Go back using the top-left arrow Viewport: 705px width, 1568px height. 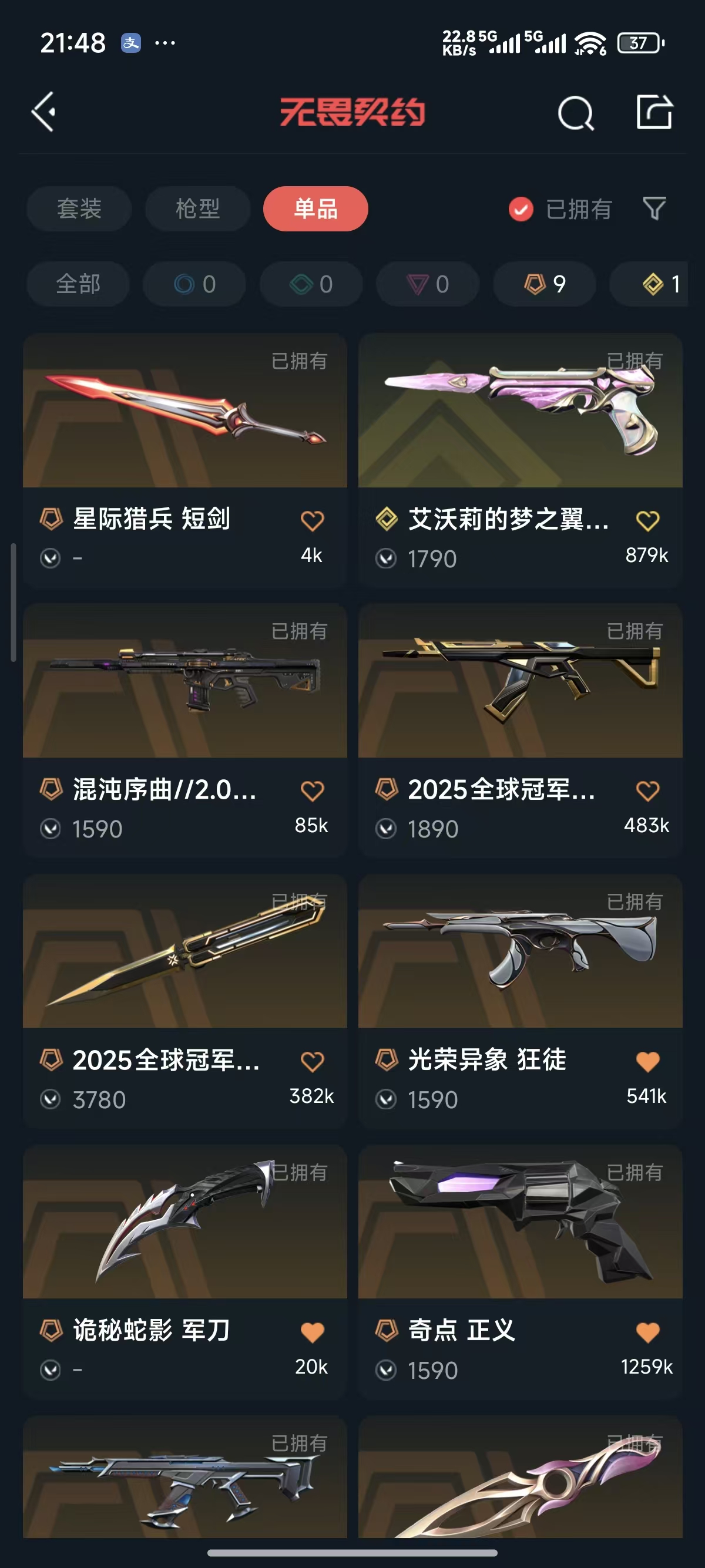pyautogui.click(x=44, y=112)
